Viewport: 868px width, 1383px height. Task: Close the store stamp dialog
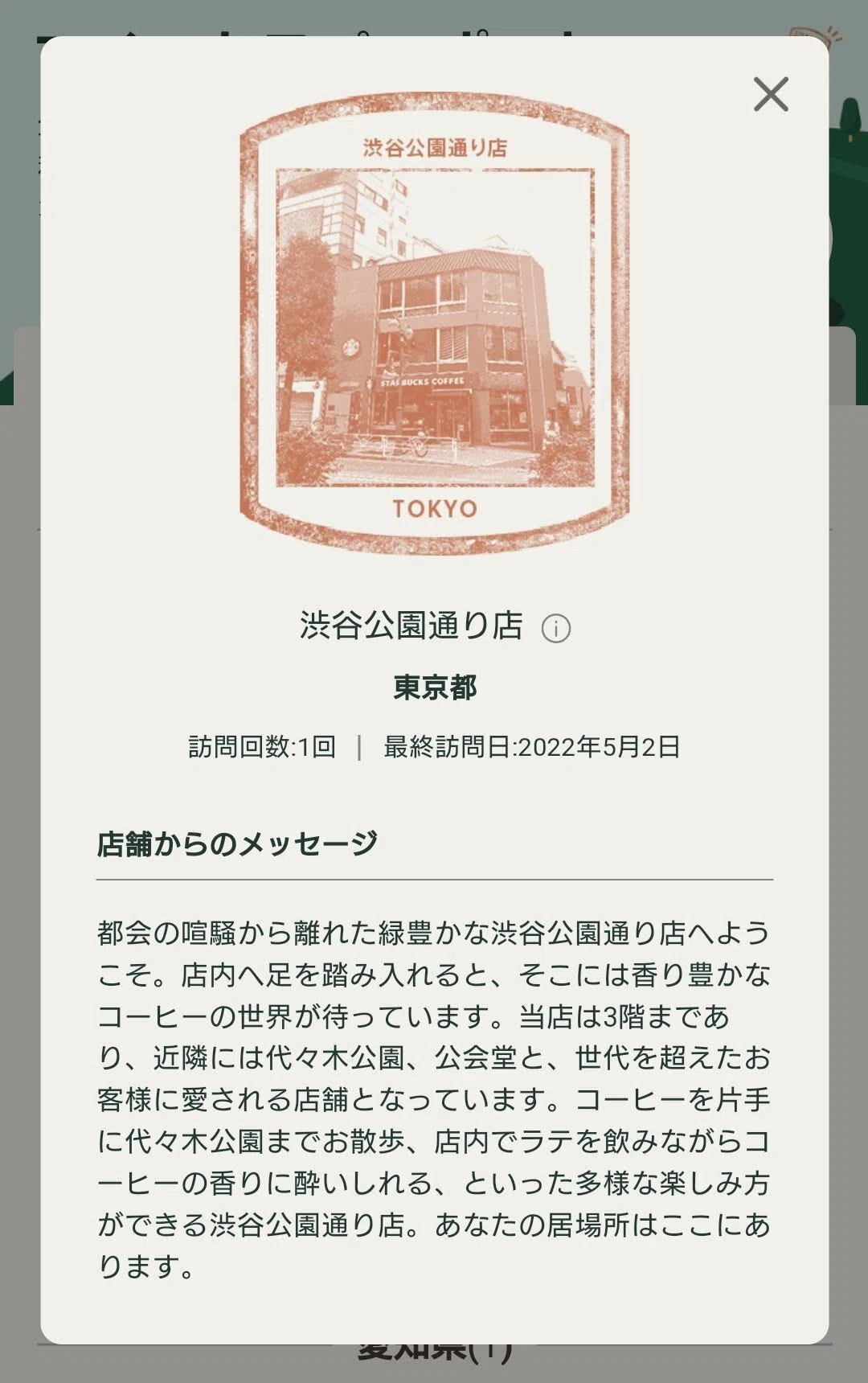pos(771,94)
